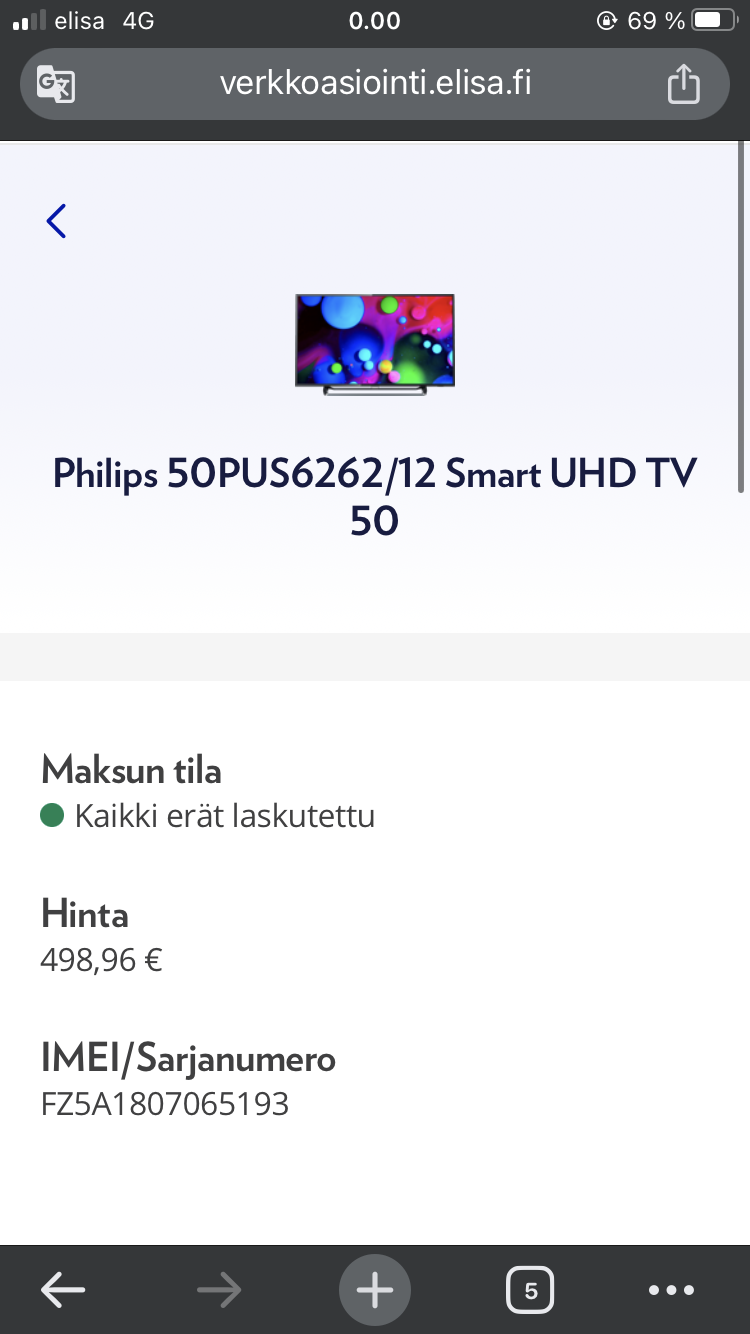
Task: Navigate back in the browser toolbar
Action: [x=63, y=1291]
